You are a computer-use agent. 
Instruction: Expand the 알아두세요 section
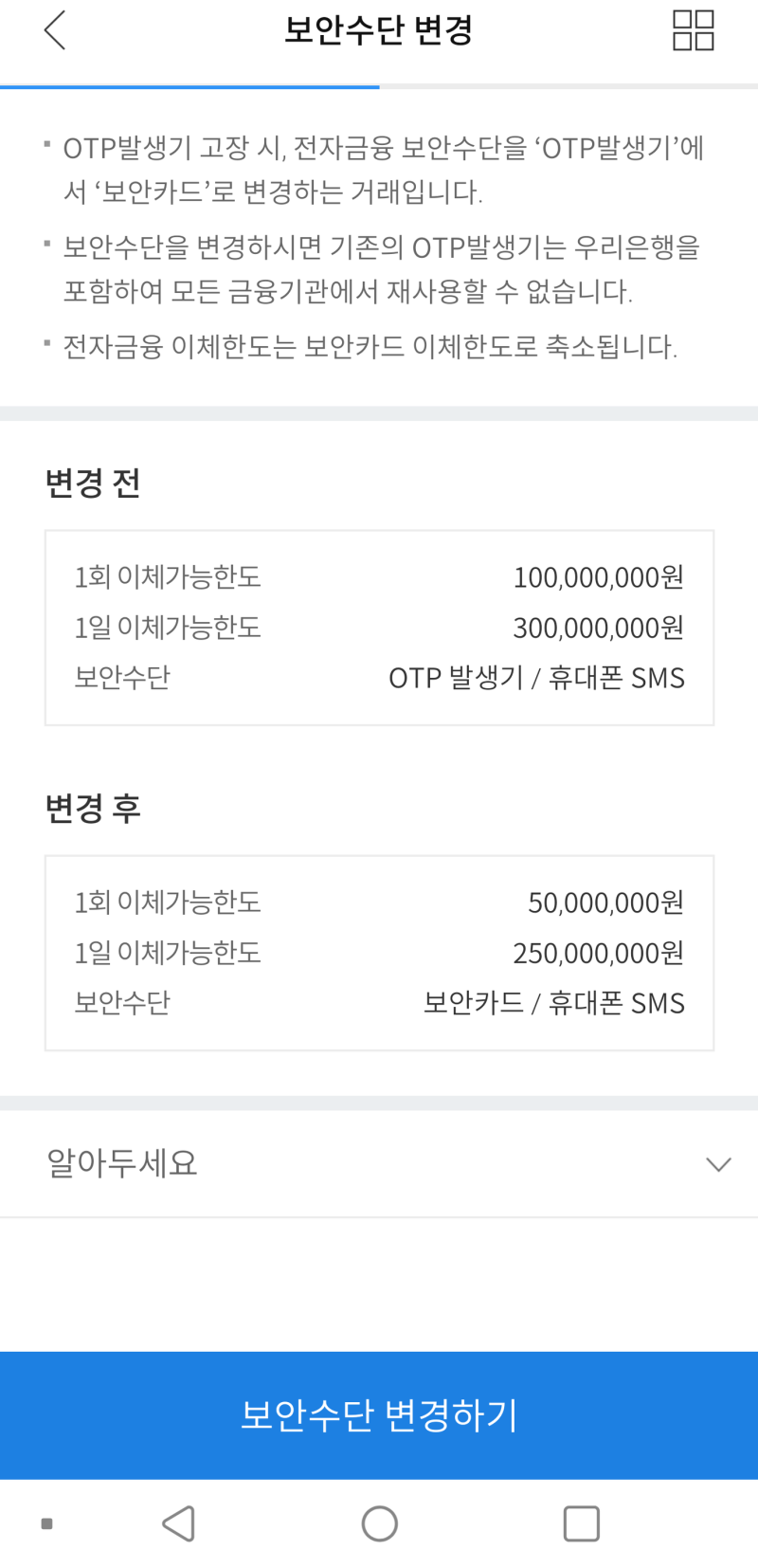click(379, 1163)
